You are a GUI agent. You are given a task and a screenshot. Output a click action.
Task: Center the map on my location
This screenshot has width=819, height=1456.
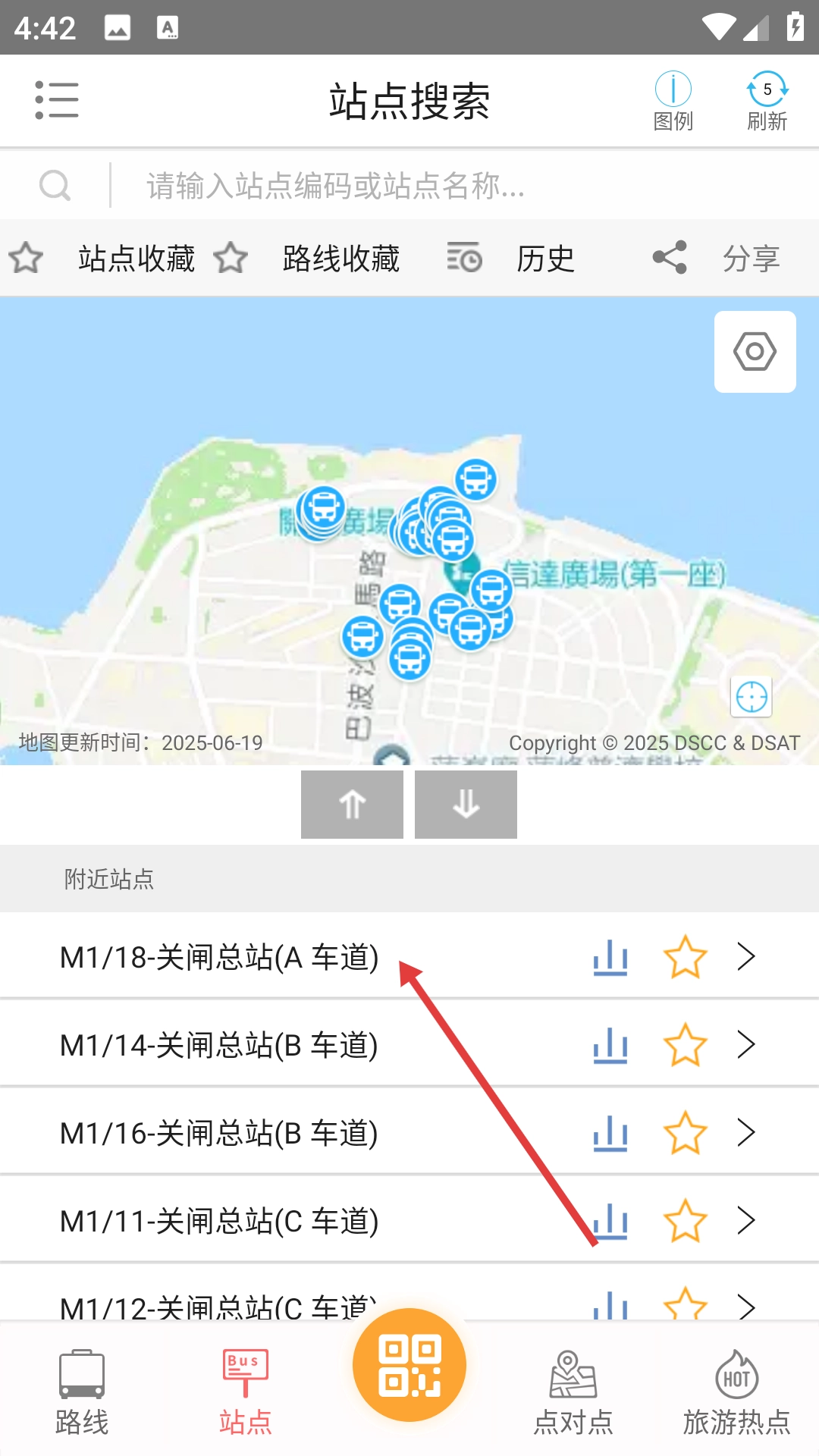(752, 696)
